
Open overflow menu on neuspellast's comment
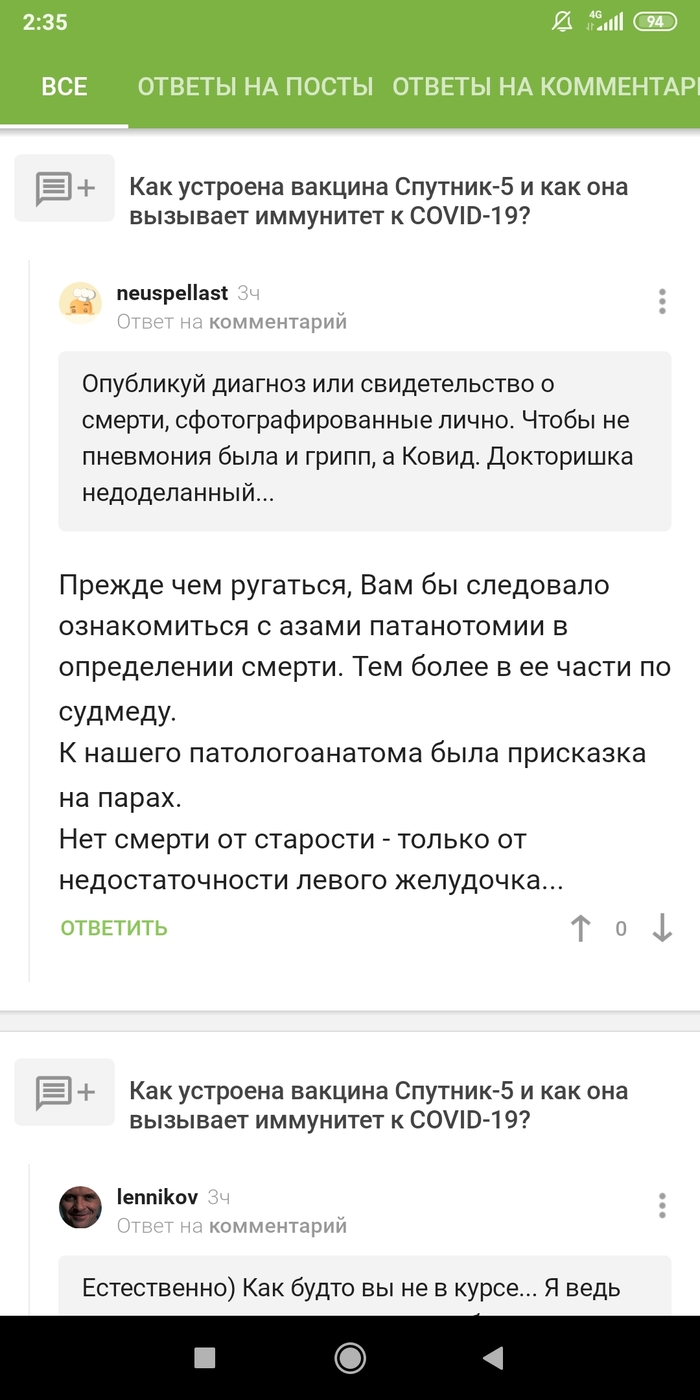point(662,302)
